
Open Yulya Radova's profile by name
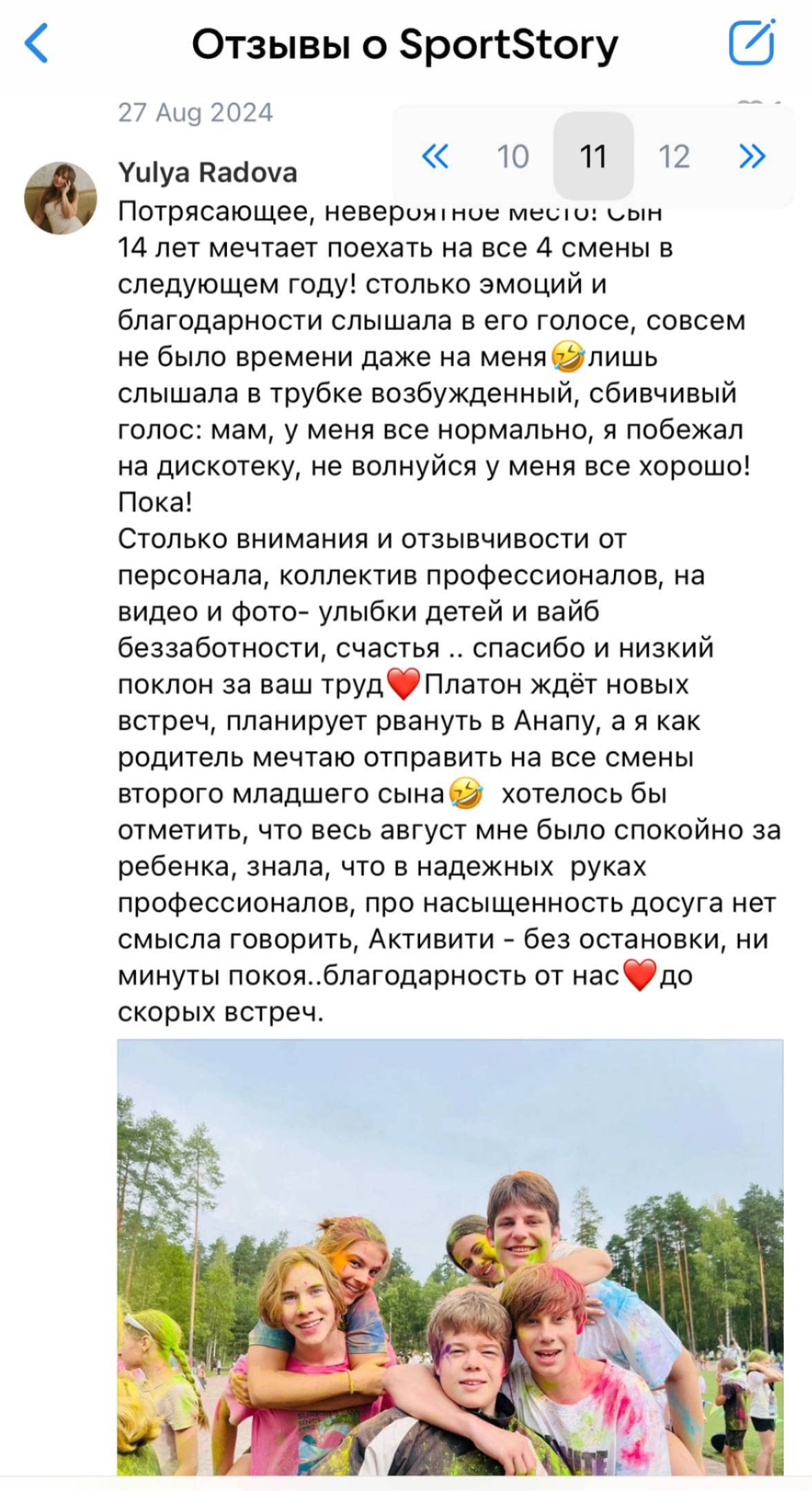[207, 173]
